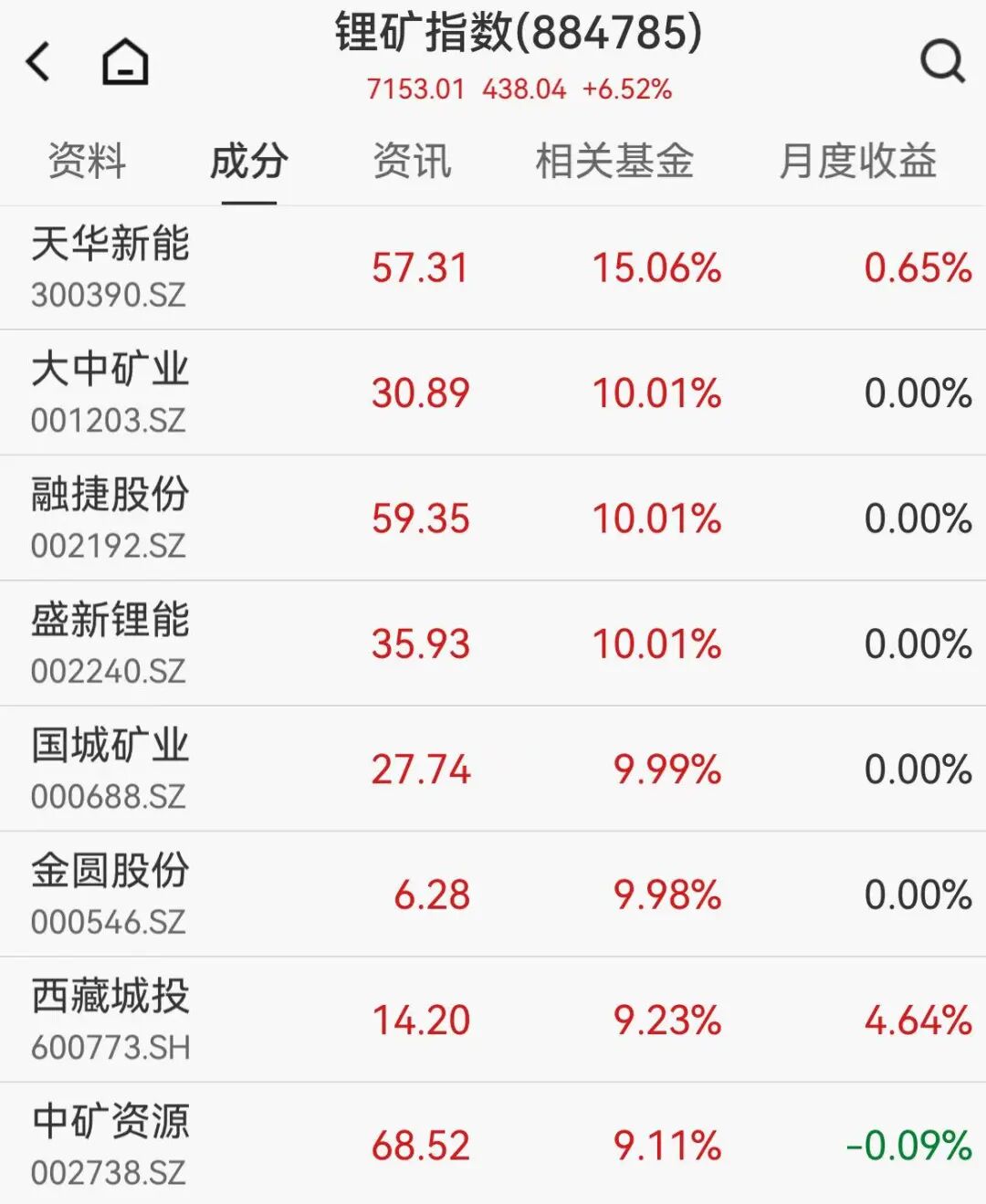Viewport: 986px width, 1204px height.
Task: Select the 成分 tab
Action: coord(248,162)
